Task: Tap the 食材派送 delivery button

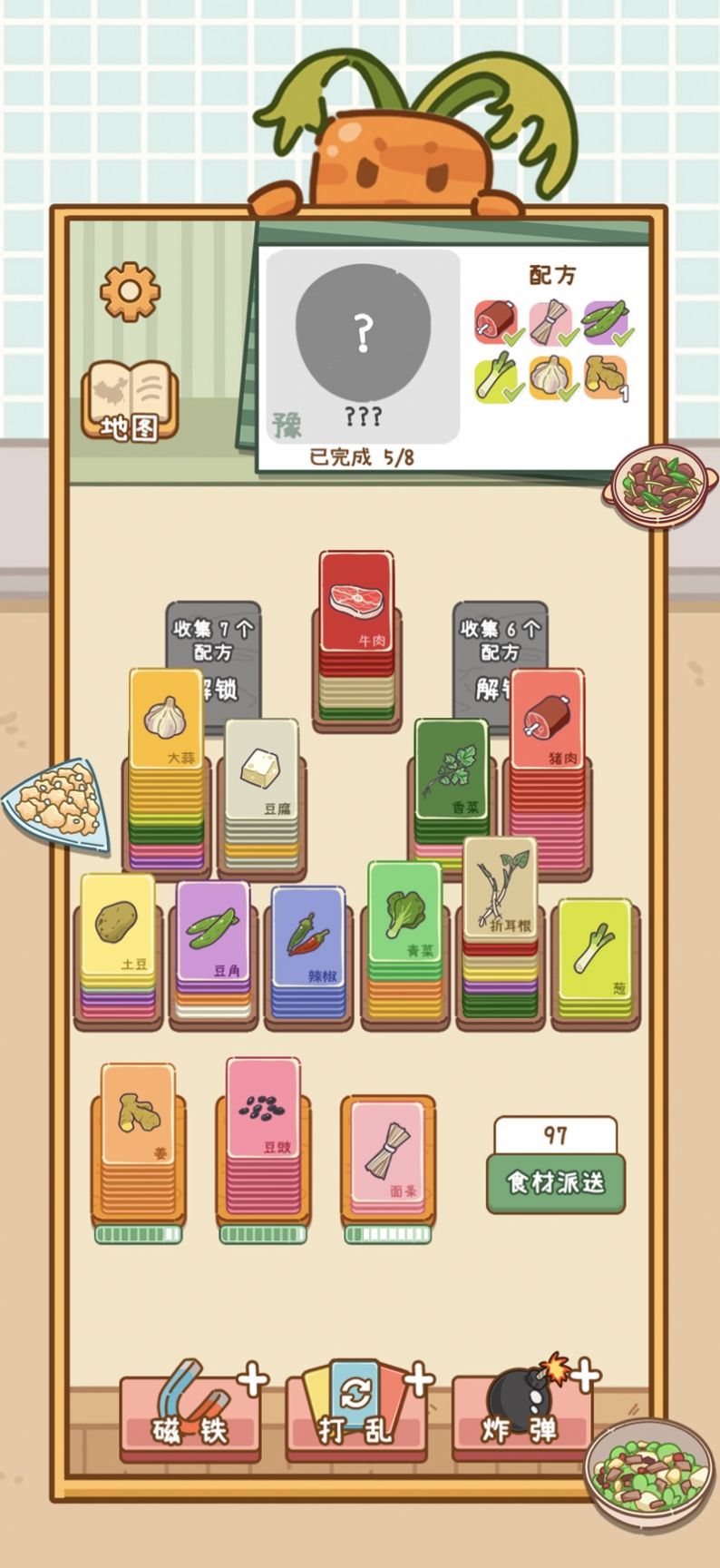Action: click(x=555, y=1182)
